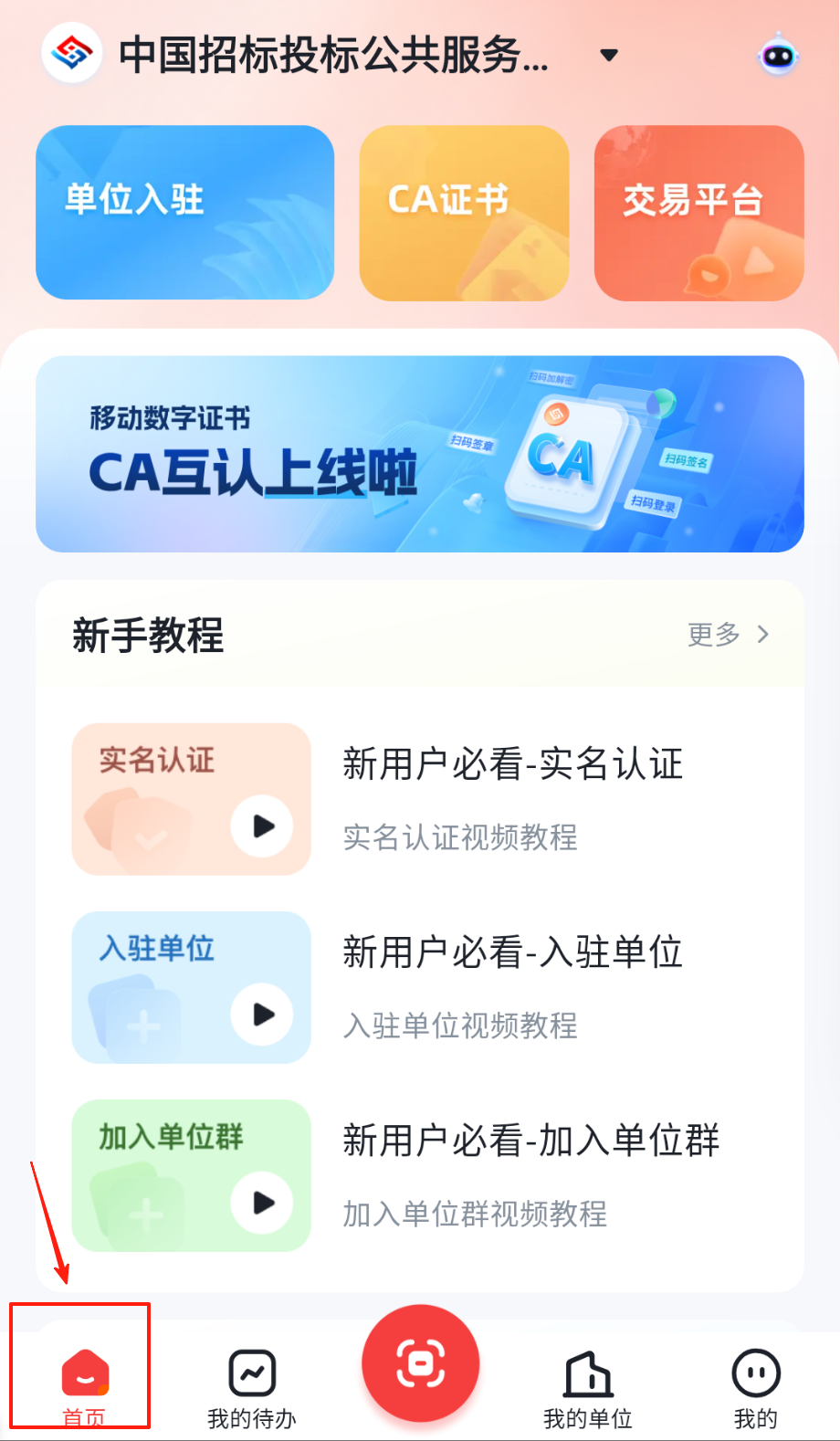
Task: Open the robot assistant icon
Action: 778,56
